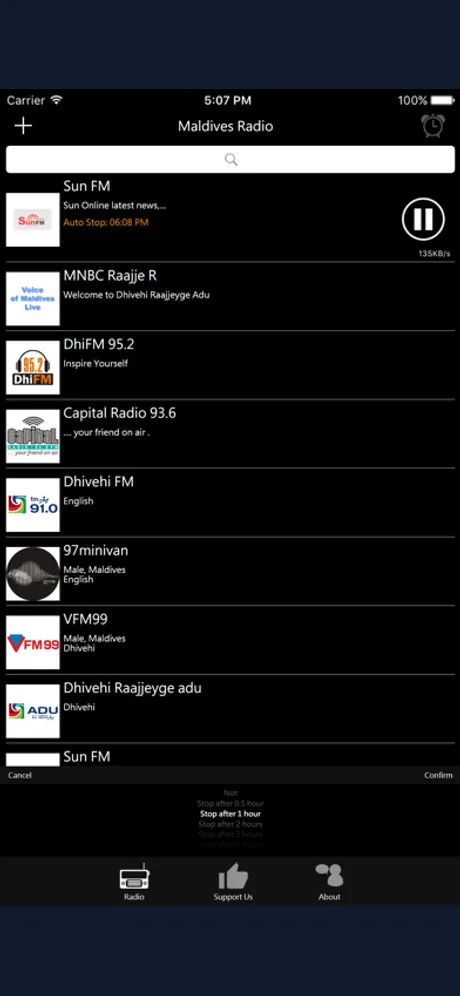This screenshot has height=996, width=460.
Task: Tune in to VFM99
Action: click(230, 640)
